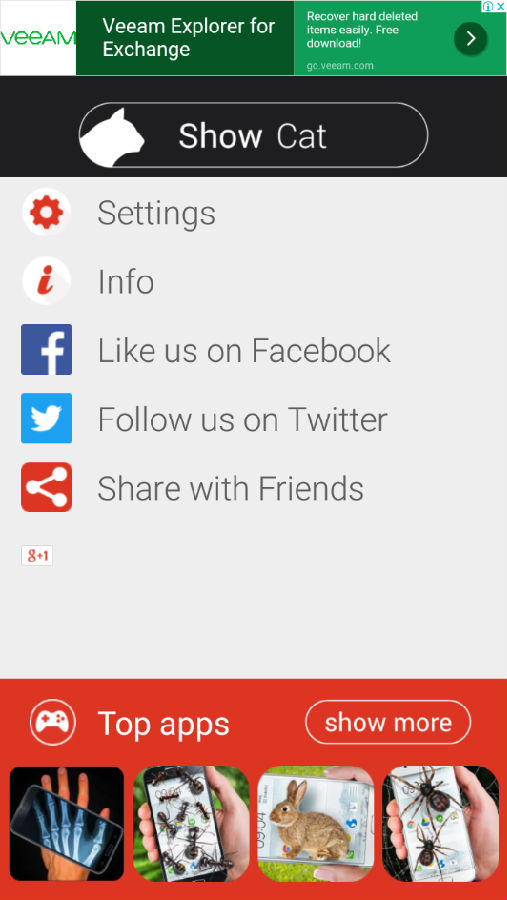Viewport: 507px width, 900px height.
Task: Tap show more in Top apps
Action: pyautogui.click(x=388, y=723)
